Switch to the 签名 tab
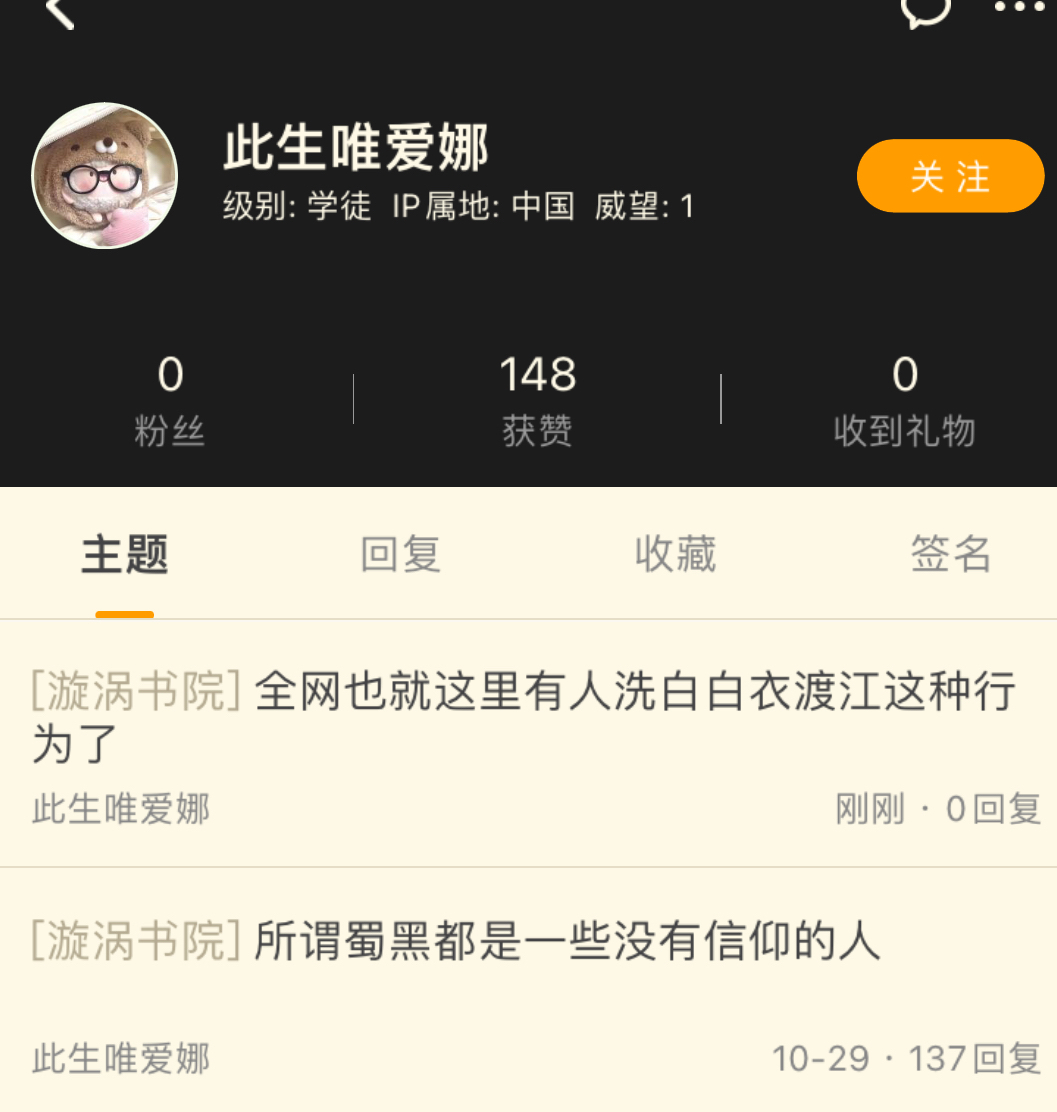The height and width of the screenshot is (1112, 1057). click(x=950, y=554)
